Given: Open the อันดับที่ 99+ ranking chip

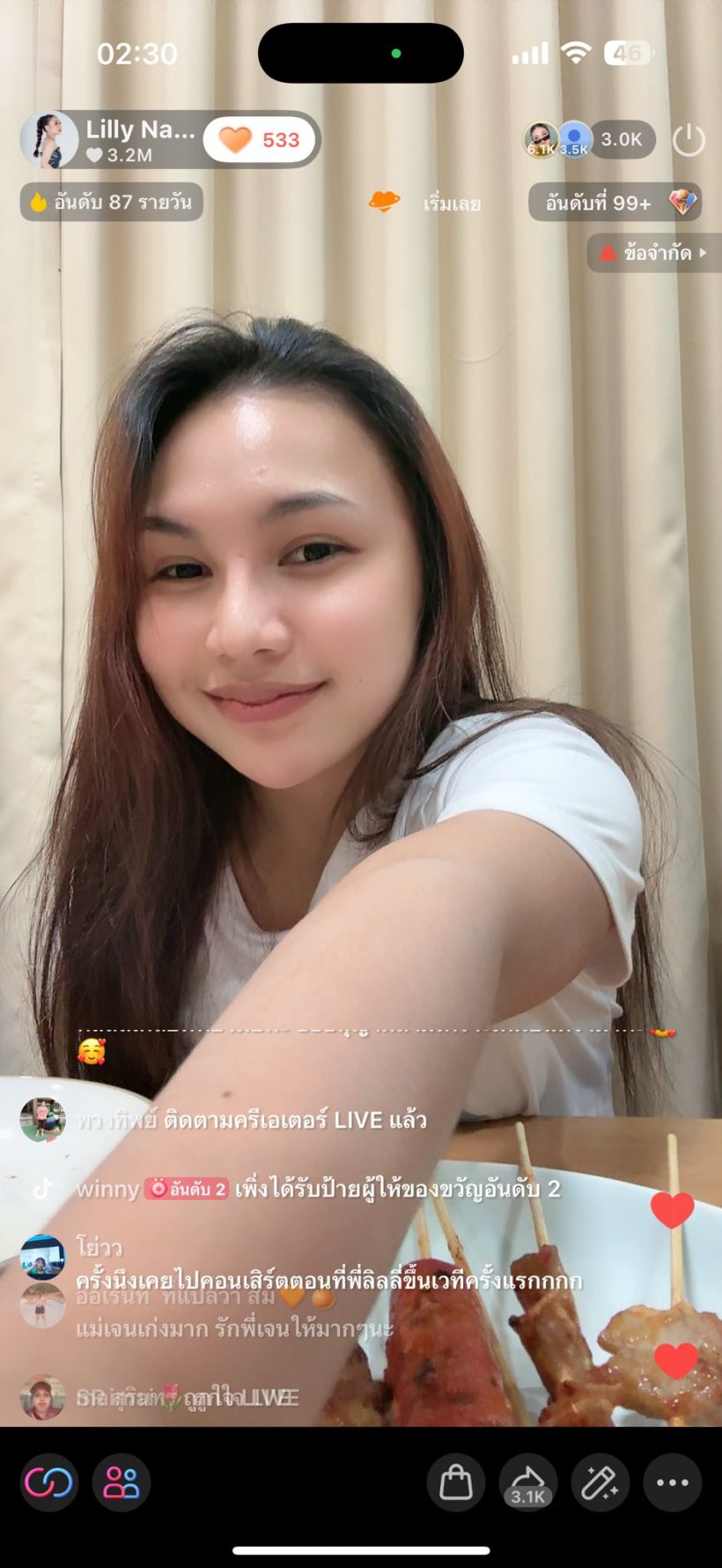Looking at the screenshot, I should click(615, 203).
